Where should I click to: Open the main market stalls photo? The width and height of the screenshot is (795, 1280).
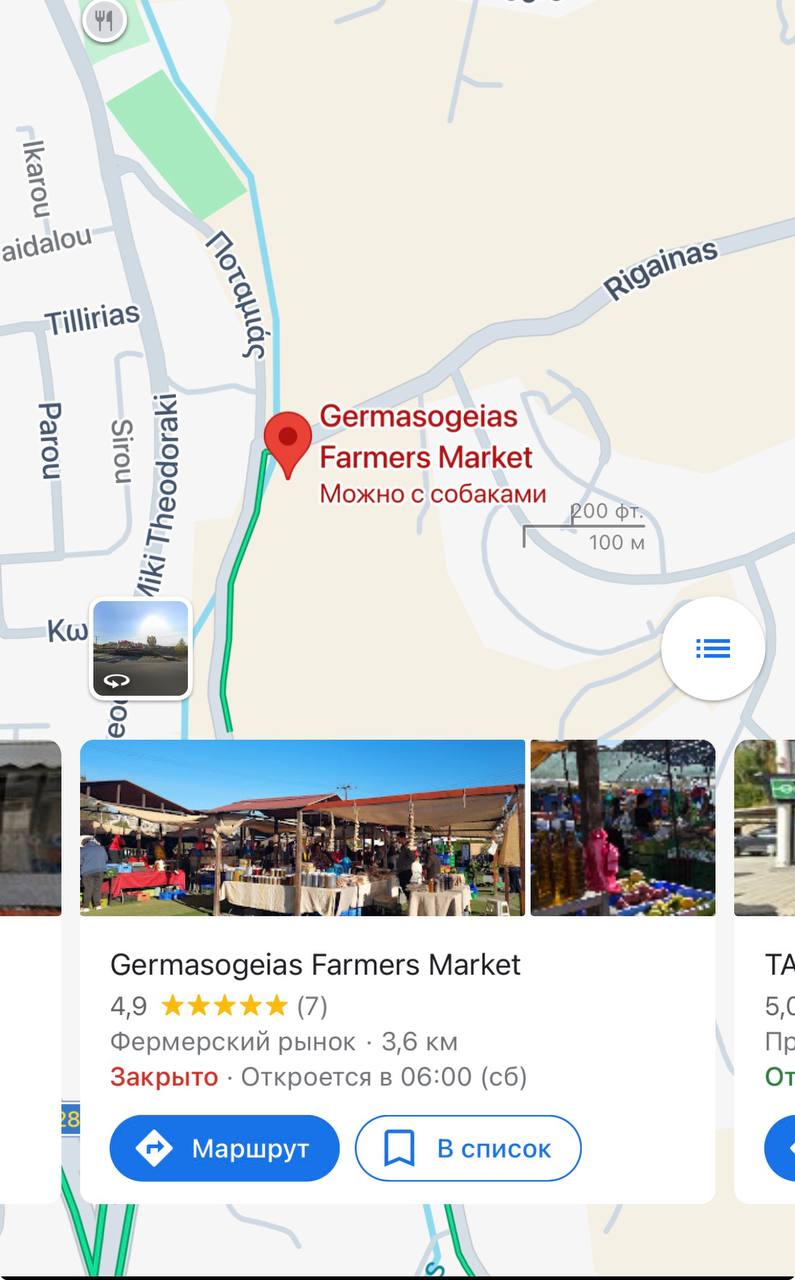[302, 828]
